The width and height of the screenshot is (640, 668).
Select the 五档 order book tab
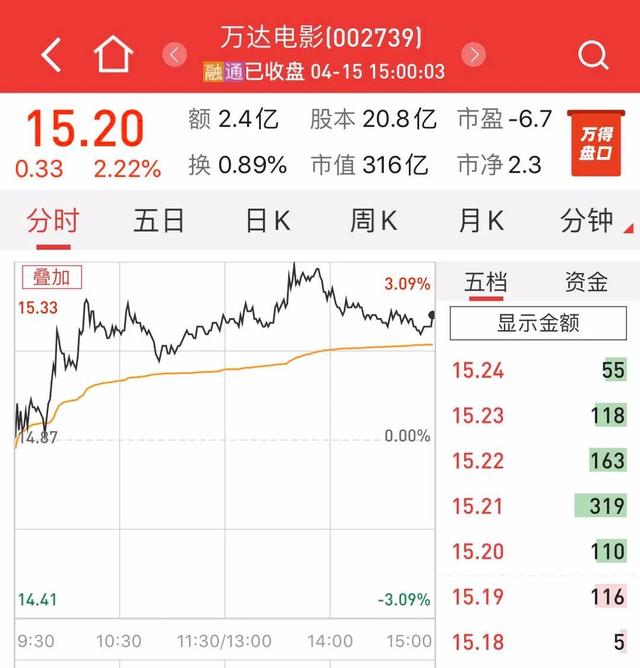(x=486, y=282)
